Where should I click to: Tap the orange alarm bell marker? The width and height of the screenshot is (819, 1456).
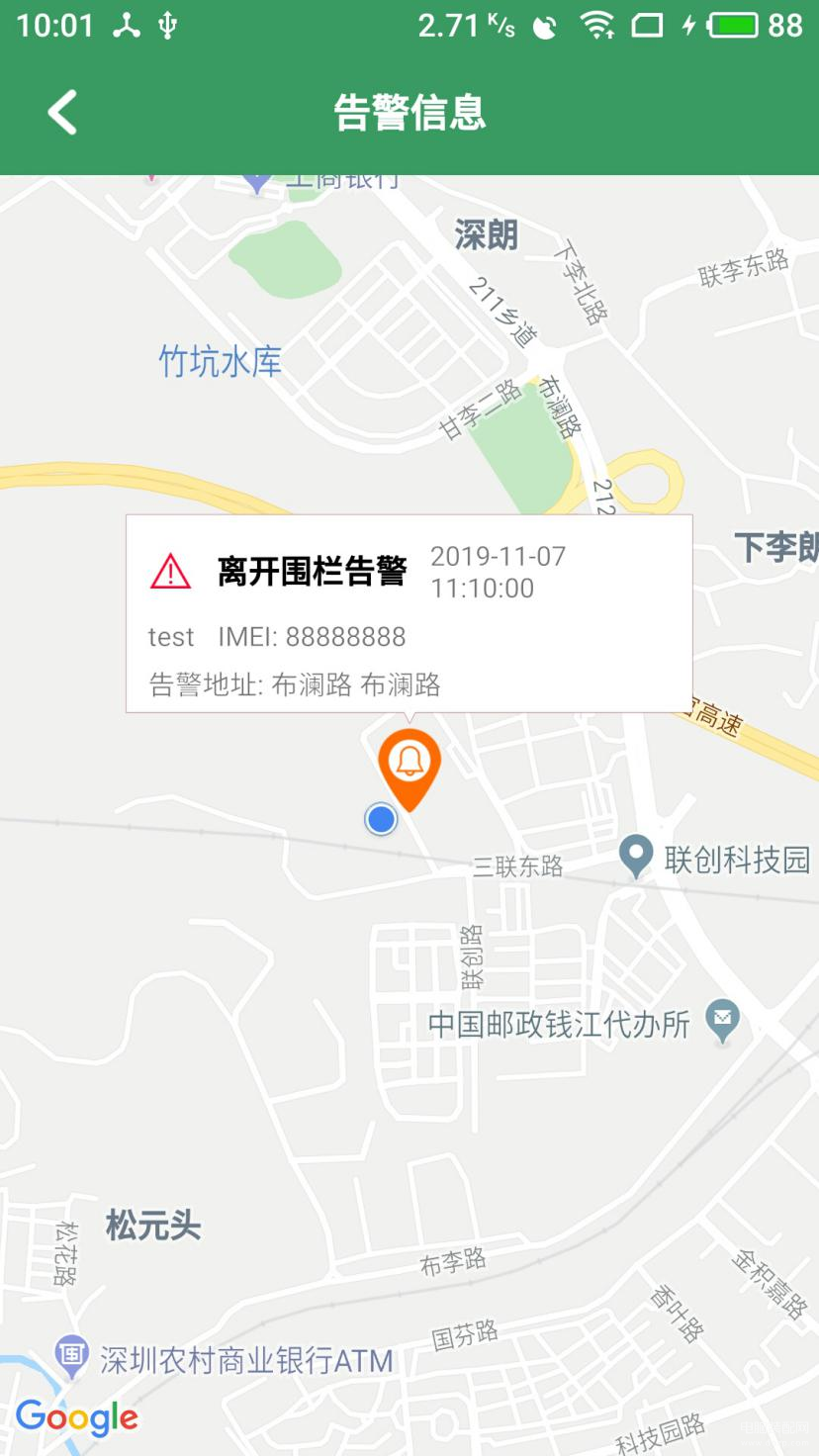tap(409, 764)
